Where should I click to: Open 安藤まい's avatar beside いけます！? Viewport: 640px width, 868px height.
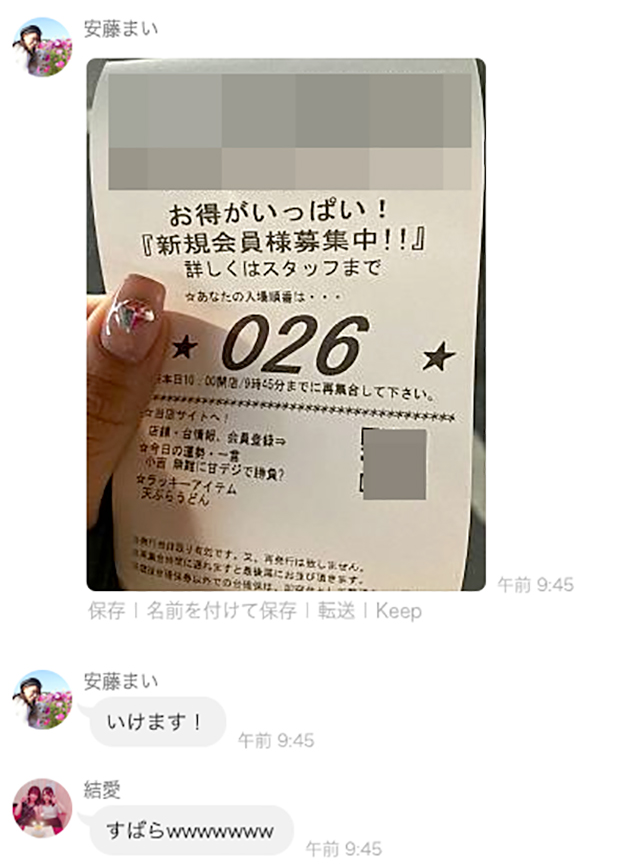pyautogui.click(x=42, y=699)
